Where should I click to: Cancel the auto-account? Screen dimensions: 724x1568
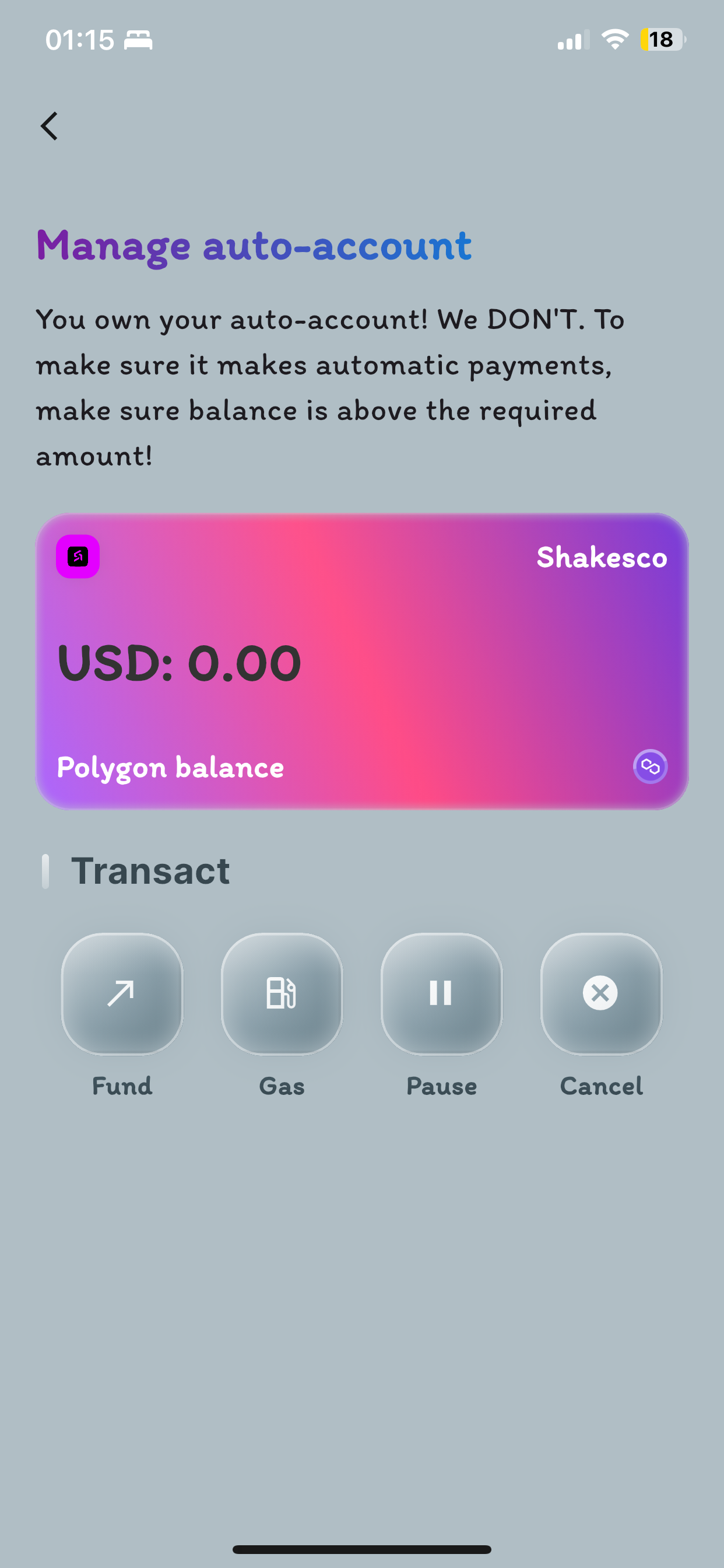tap(600, 993)
